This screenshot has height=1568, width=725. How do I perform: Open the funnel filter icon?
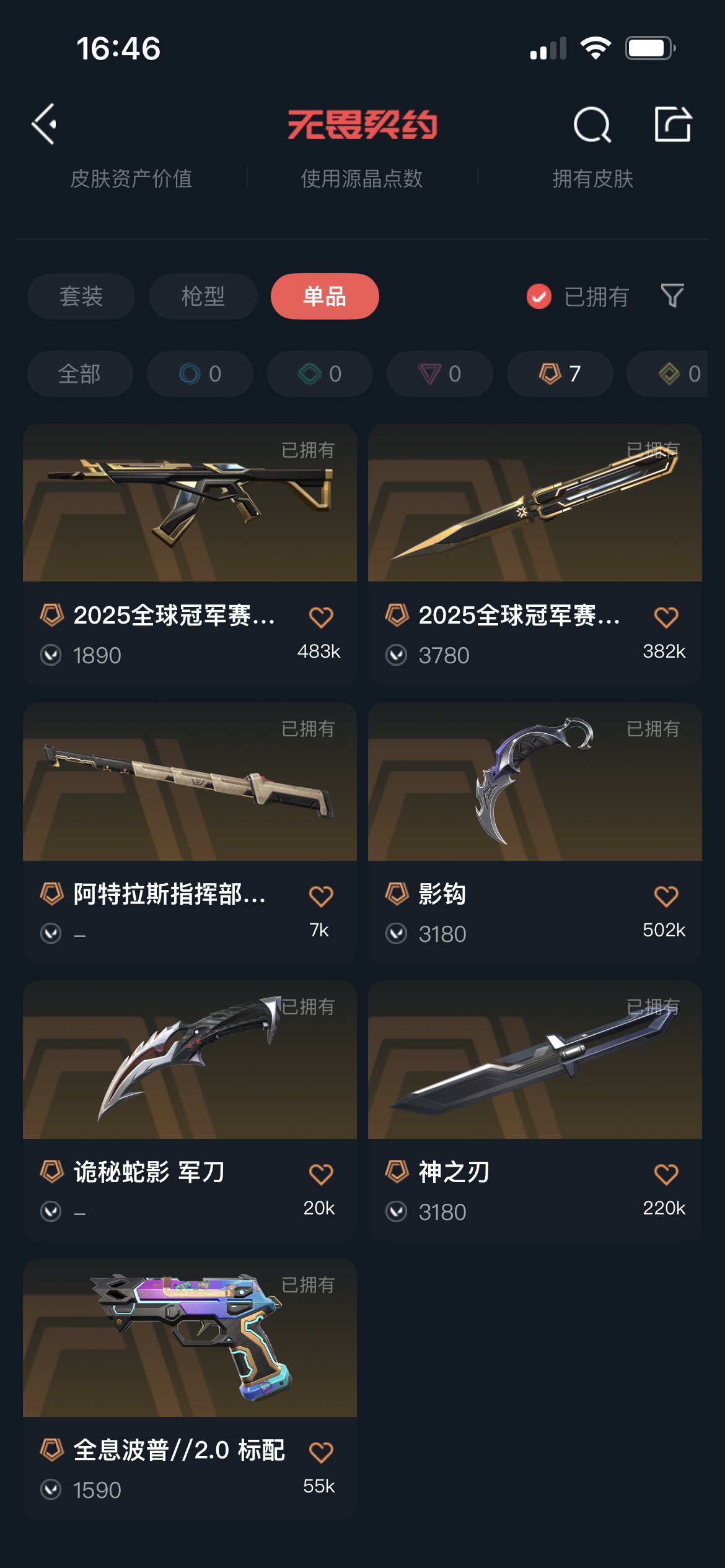[x=672, y=296]
